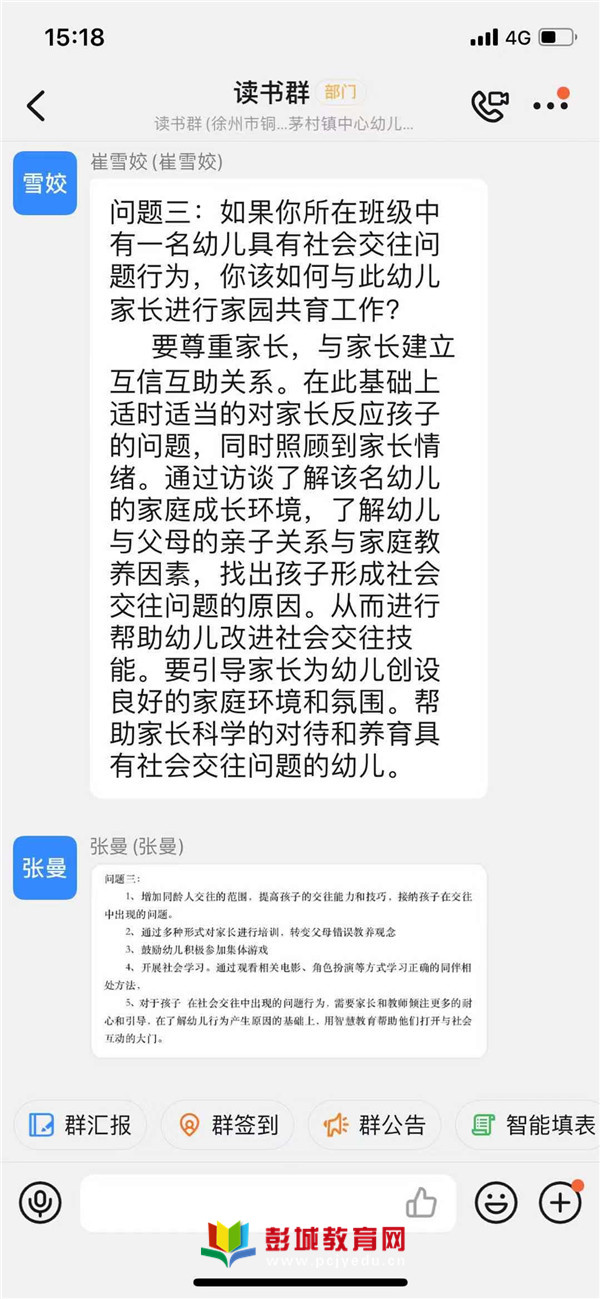Screen dimensions: 600x1299
Task: Open the 智能填表 shortcut
Action: click(530, 1125)
